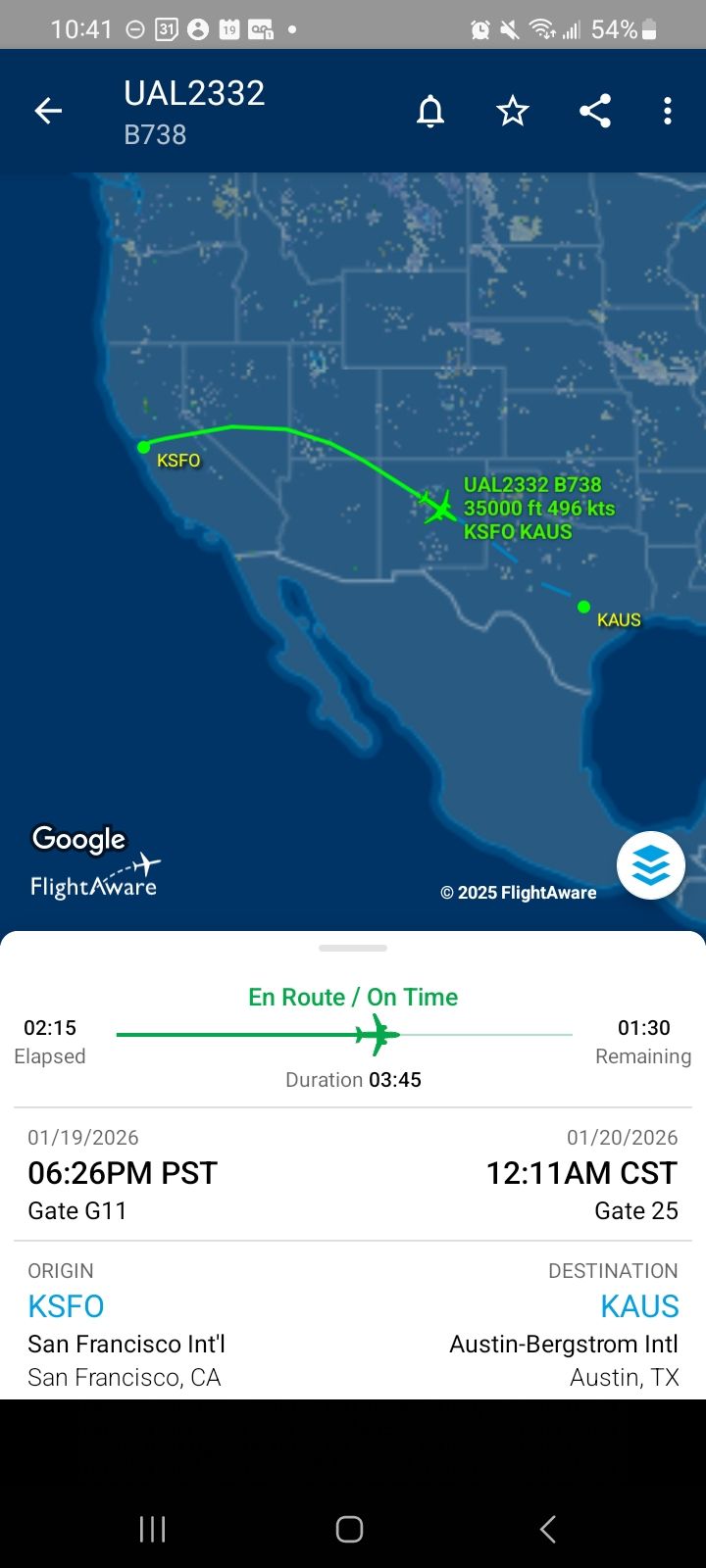Open the overflow menu
The width and height of the screenshot is (706, 1568).
coord(668,112)
